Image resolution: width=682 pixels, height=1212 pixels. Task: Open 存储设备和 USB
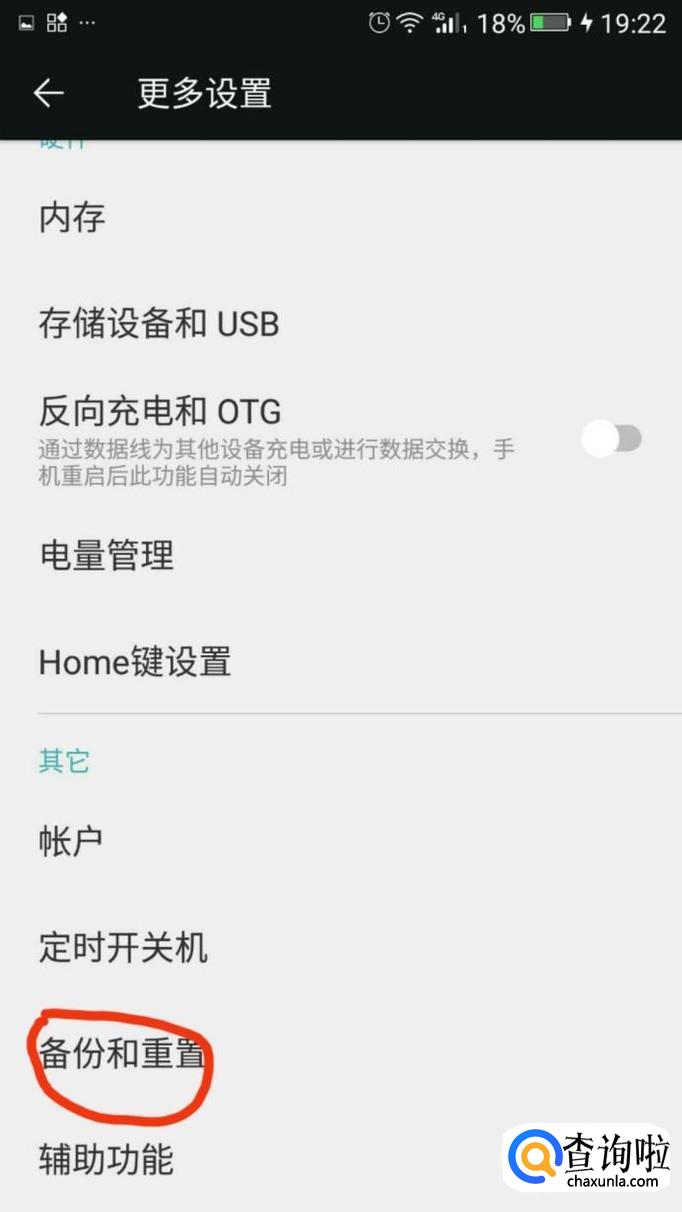point(158,323)
